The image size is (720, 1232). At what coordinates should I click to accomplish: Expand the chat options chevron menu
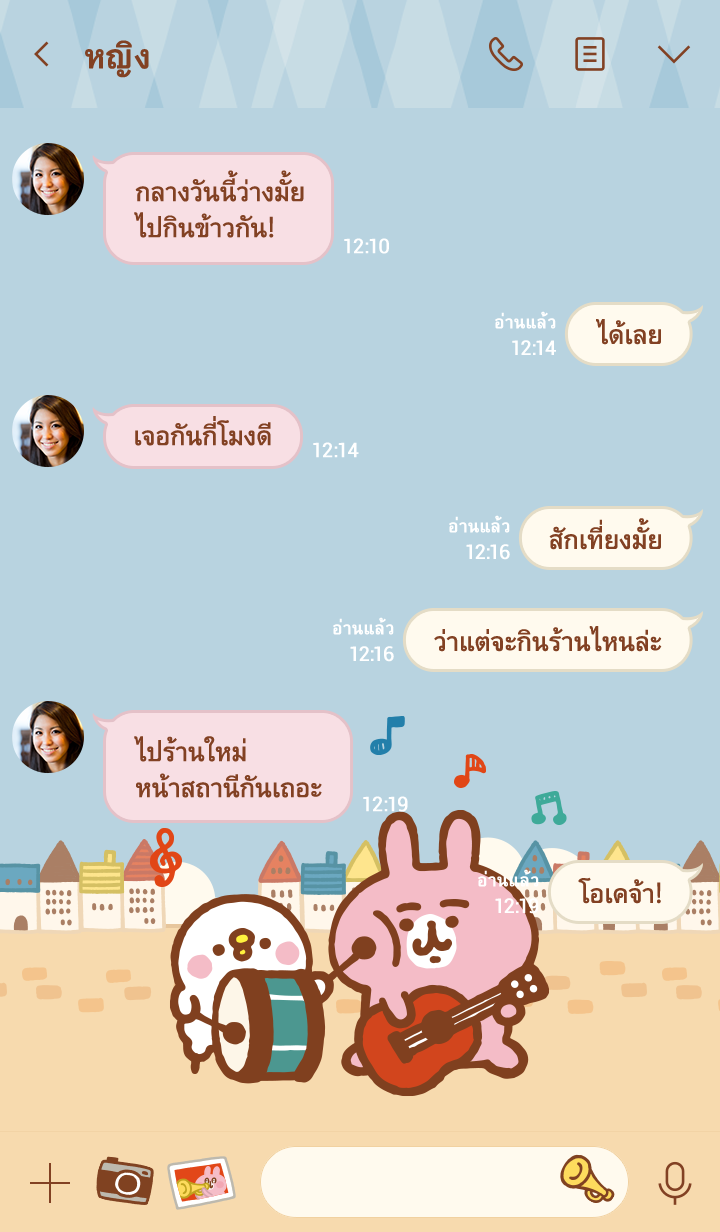[673, 54]
